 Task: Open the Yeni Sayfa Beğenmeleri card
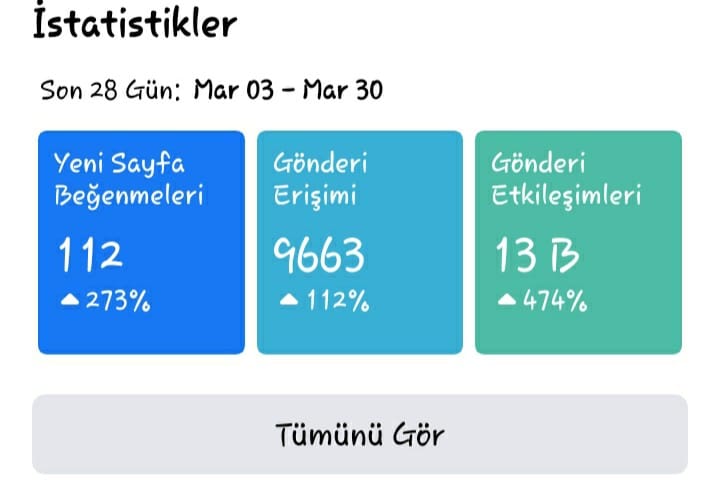click(141, 242)
